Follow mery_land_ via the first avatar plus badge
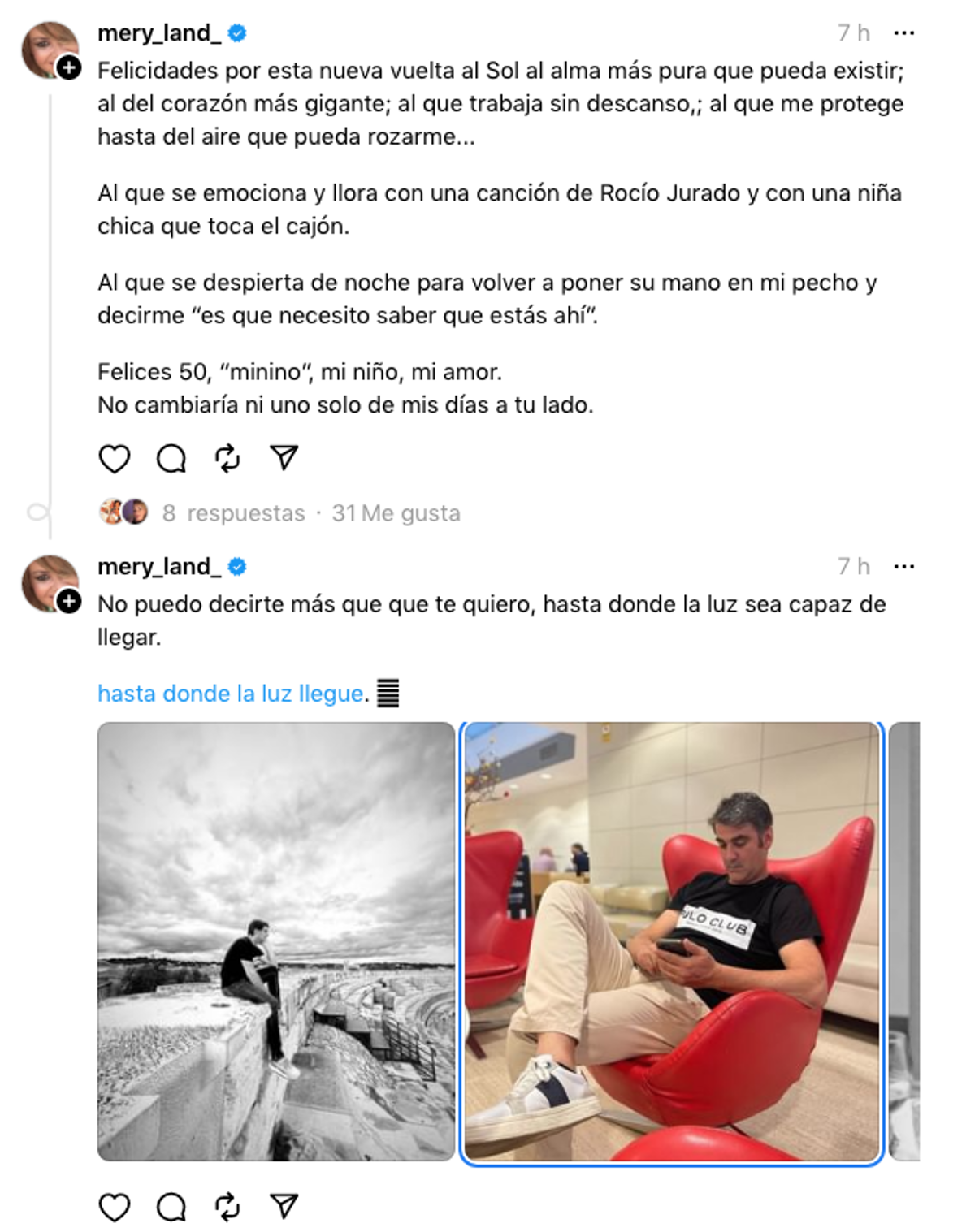 pyautogui.click(x=70, y=68)
